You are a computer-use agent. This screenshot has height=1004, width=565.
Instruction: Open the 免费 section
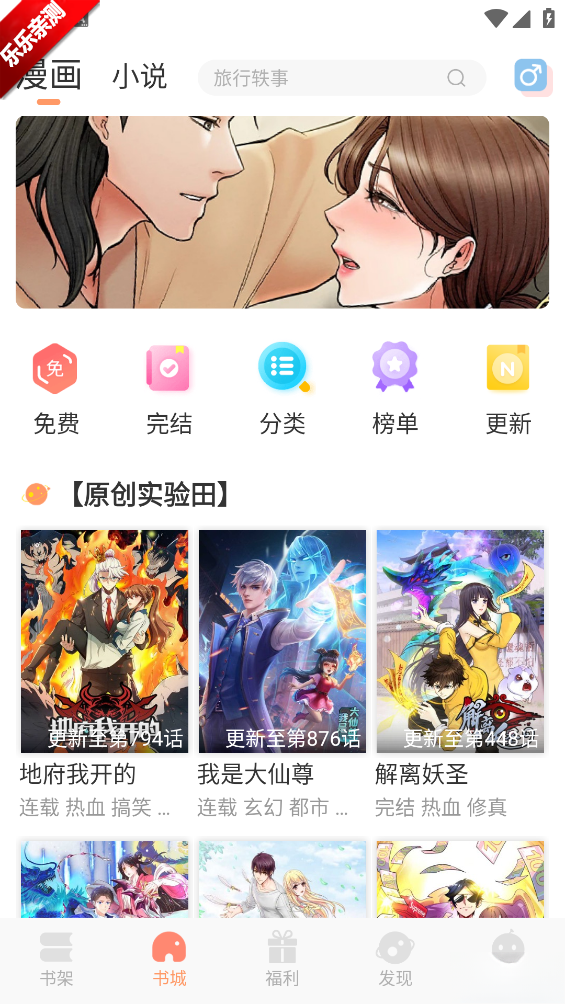pos(56,389)
